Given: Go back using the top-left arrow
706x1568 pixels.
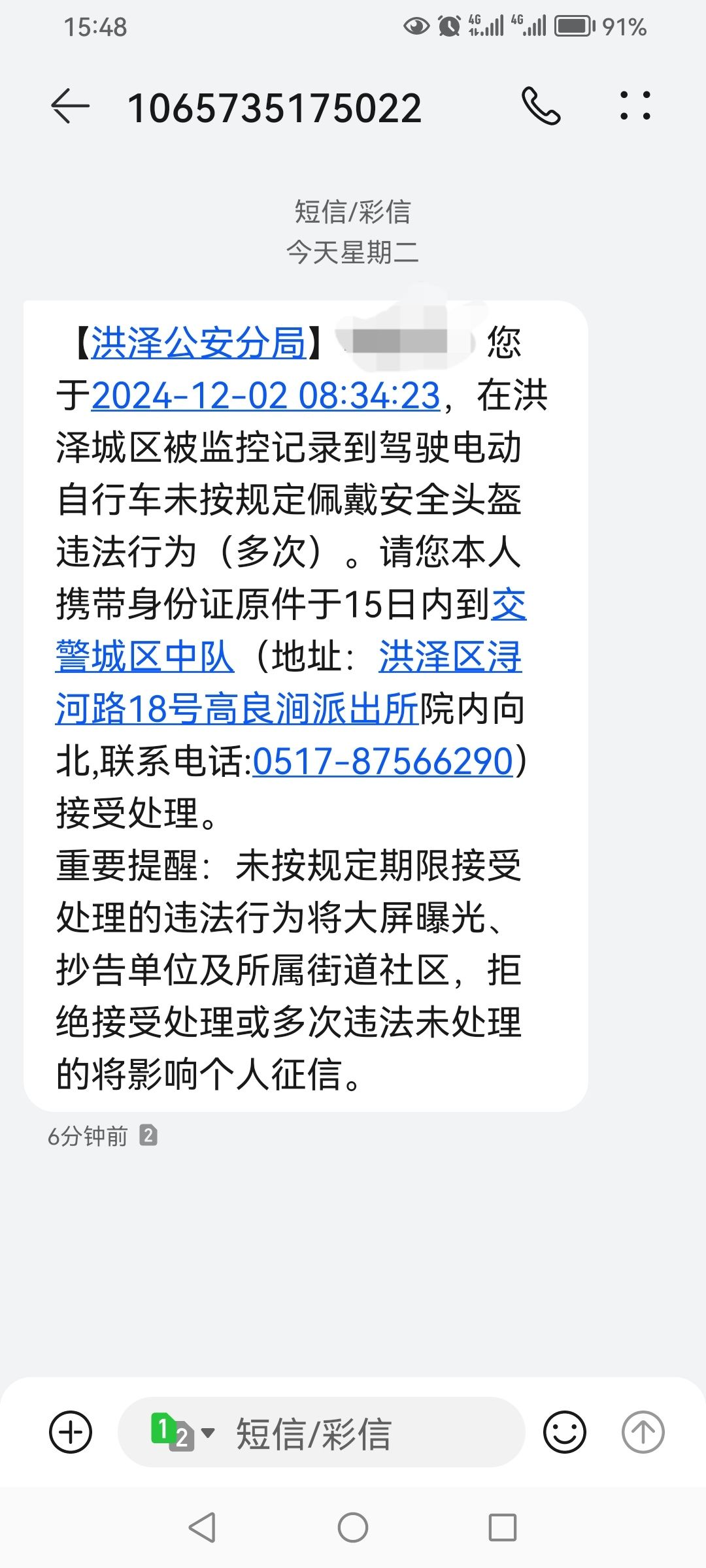Looking at the screenshot, I should pyautogui.click(x=70, y=106).
